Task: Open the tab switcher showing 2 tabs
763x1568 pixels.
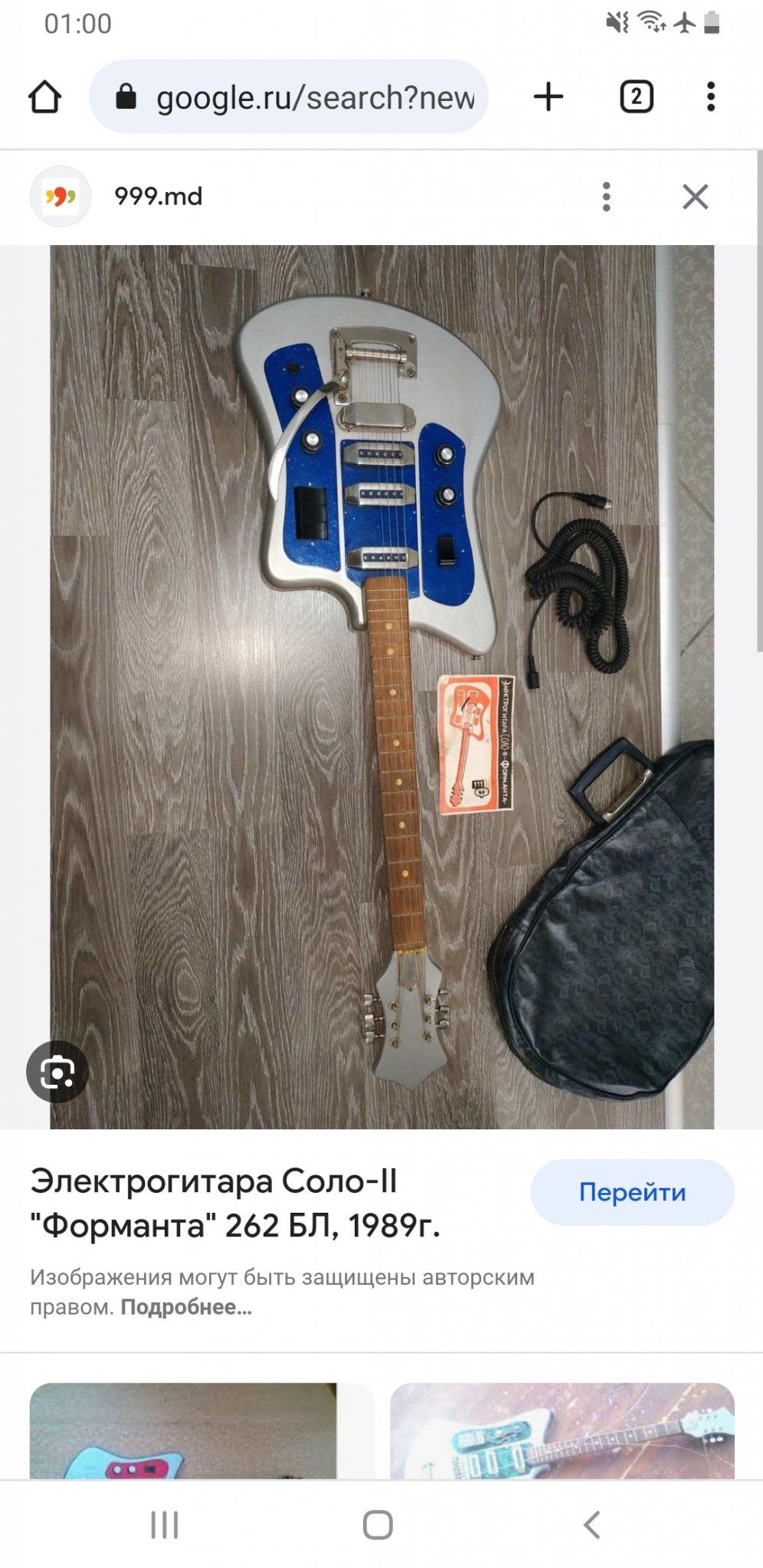Action: [636, 97]
